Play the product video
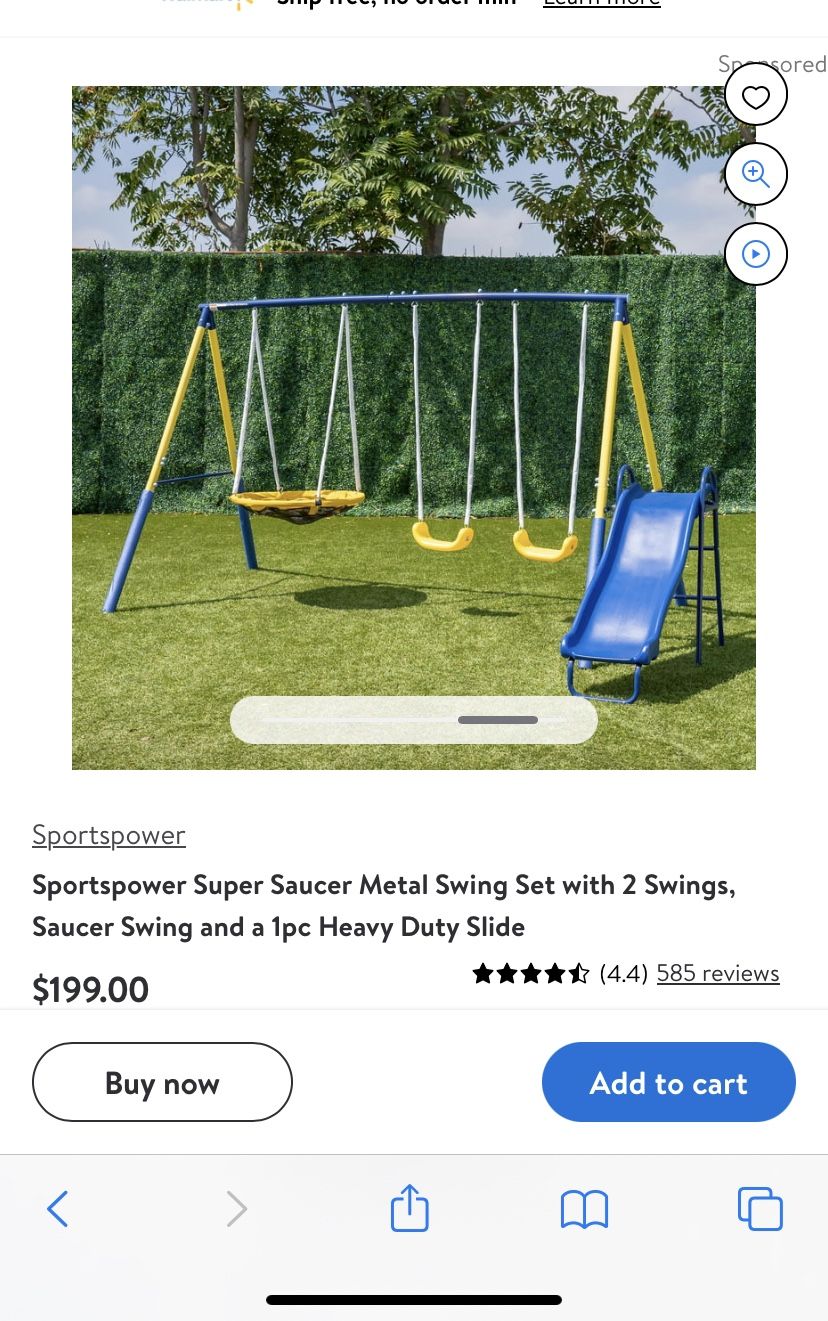This screenshot has height=1321, width=828. (x=756, y=254)
